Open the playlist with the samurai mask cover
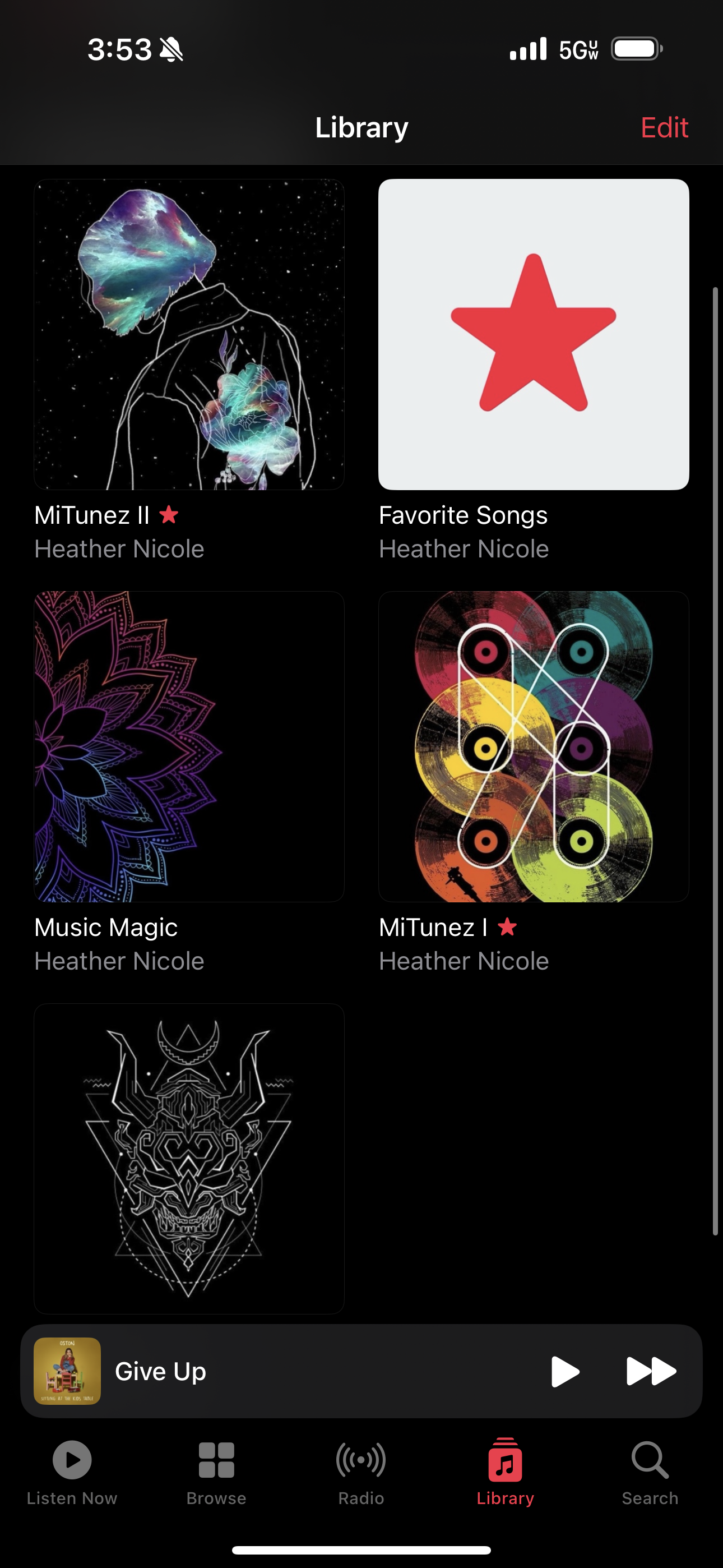723x1568 pixels. pos(189,1159)
